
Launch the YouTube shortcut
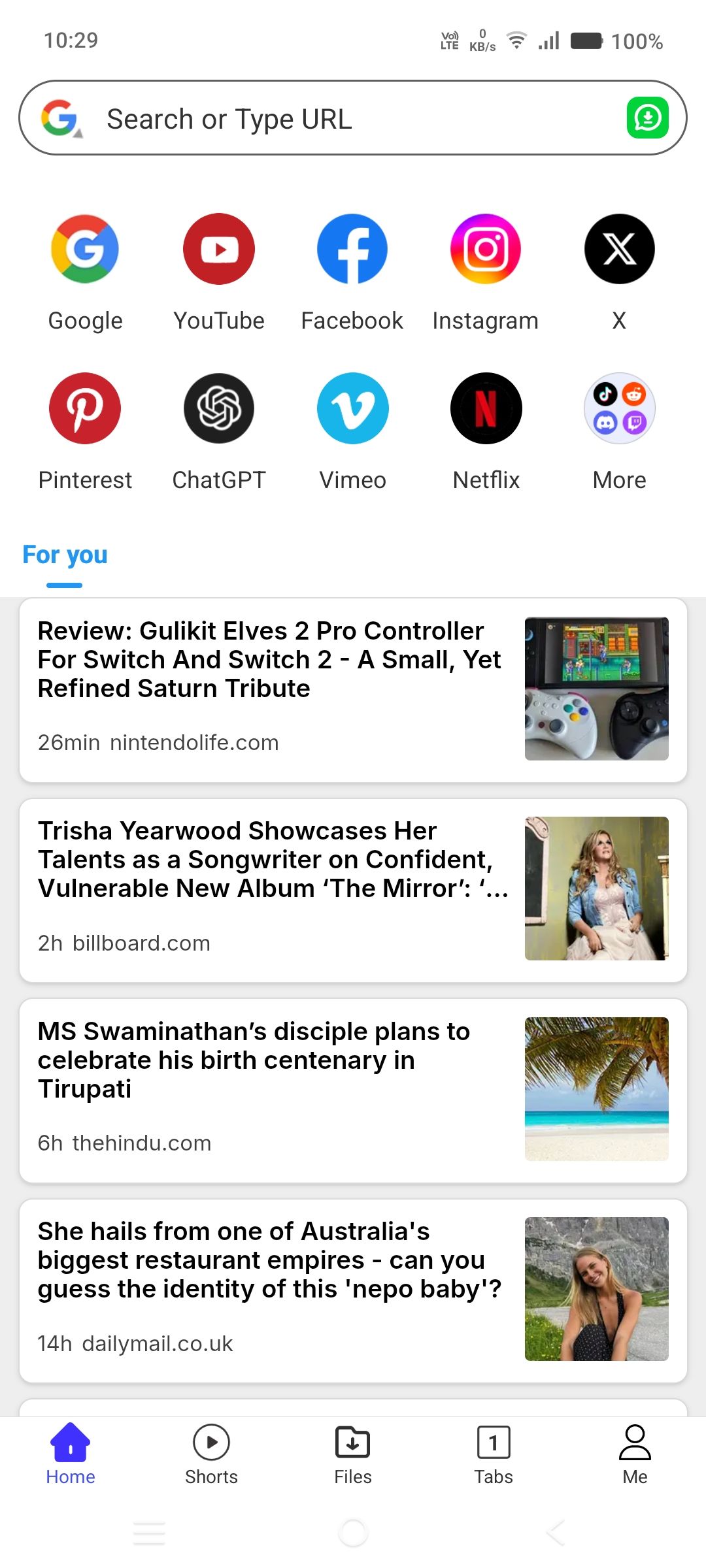pyautogui.click(x=219, y=249)
